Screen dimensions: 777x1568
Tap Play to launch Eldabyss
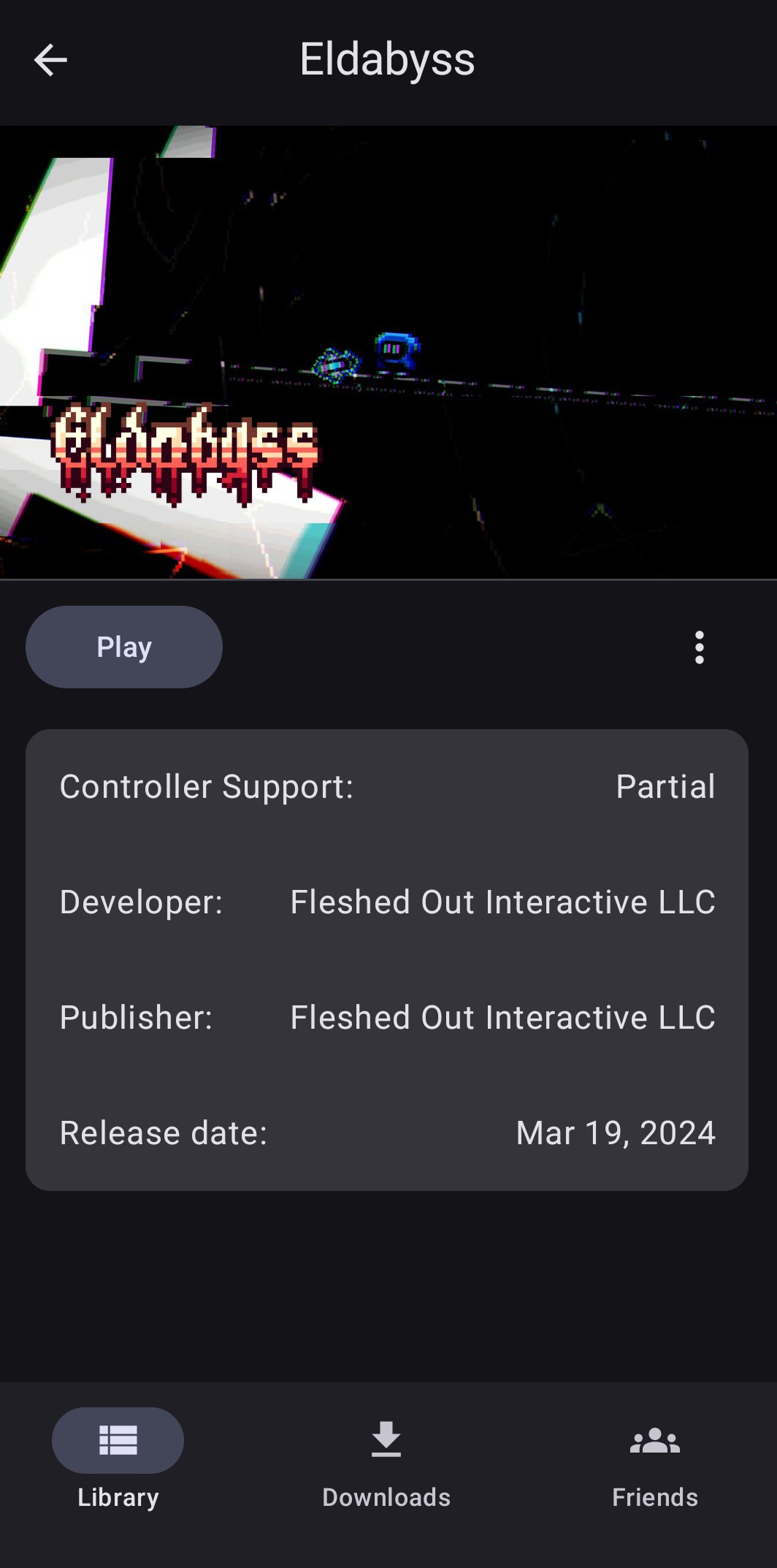[x=124, y=647]
